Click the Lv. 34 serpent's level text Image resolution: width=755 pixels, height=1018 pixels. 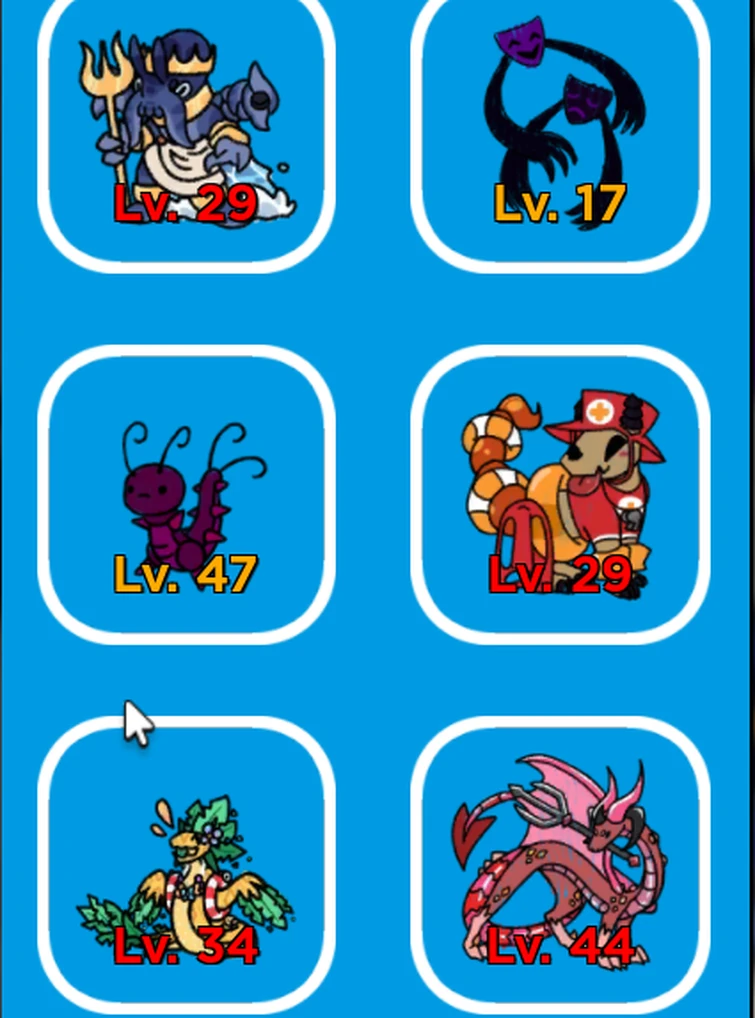pos(186,945)
